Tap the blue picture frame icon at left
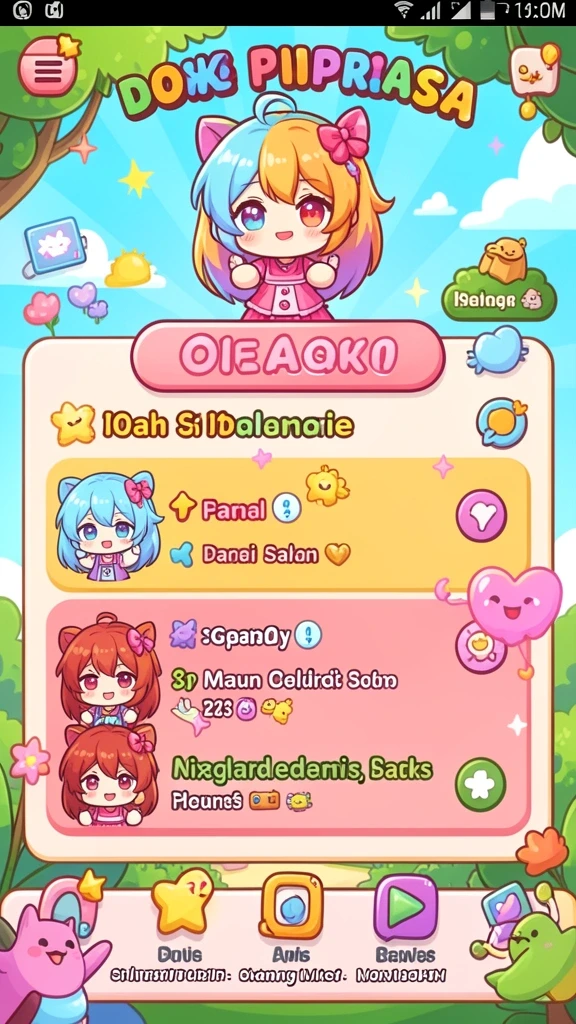 [x=55, y=247]
